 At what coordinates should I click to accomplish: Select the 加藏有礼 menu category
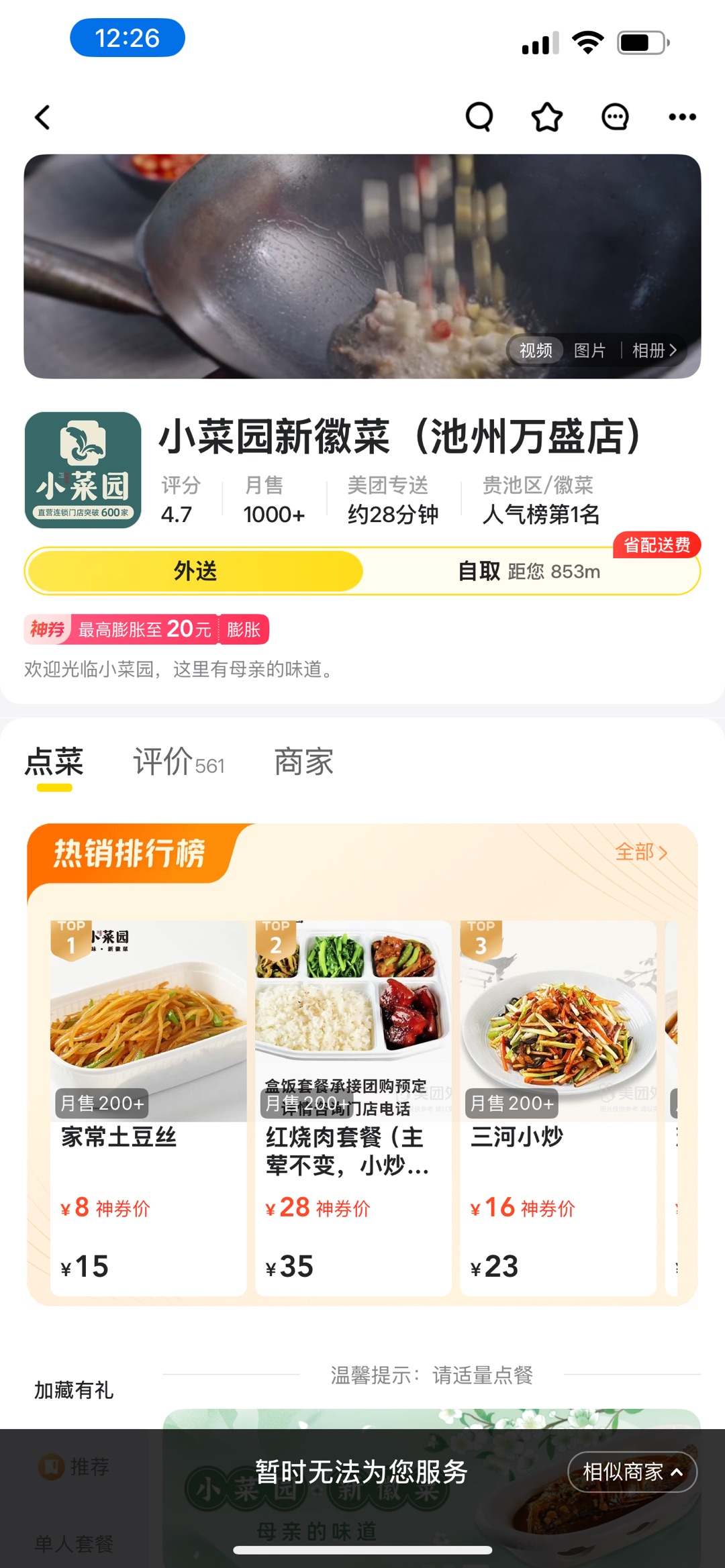(74, 1390)
